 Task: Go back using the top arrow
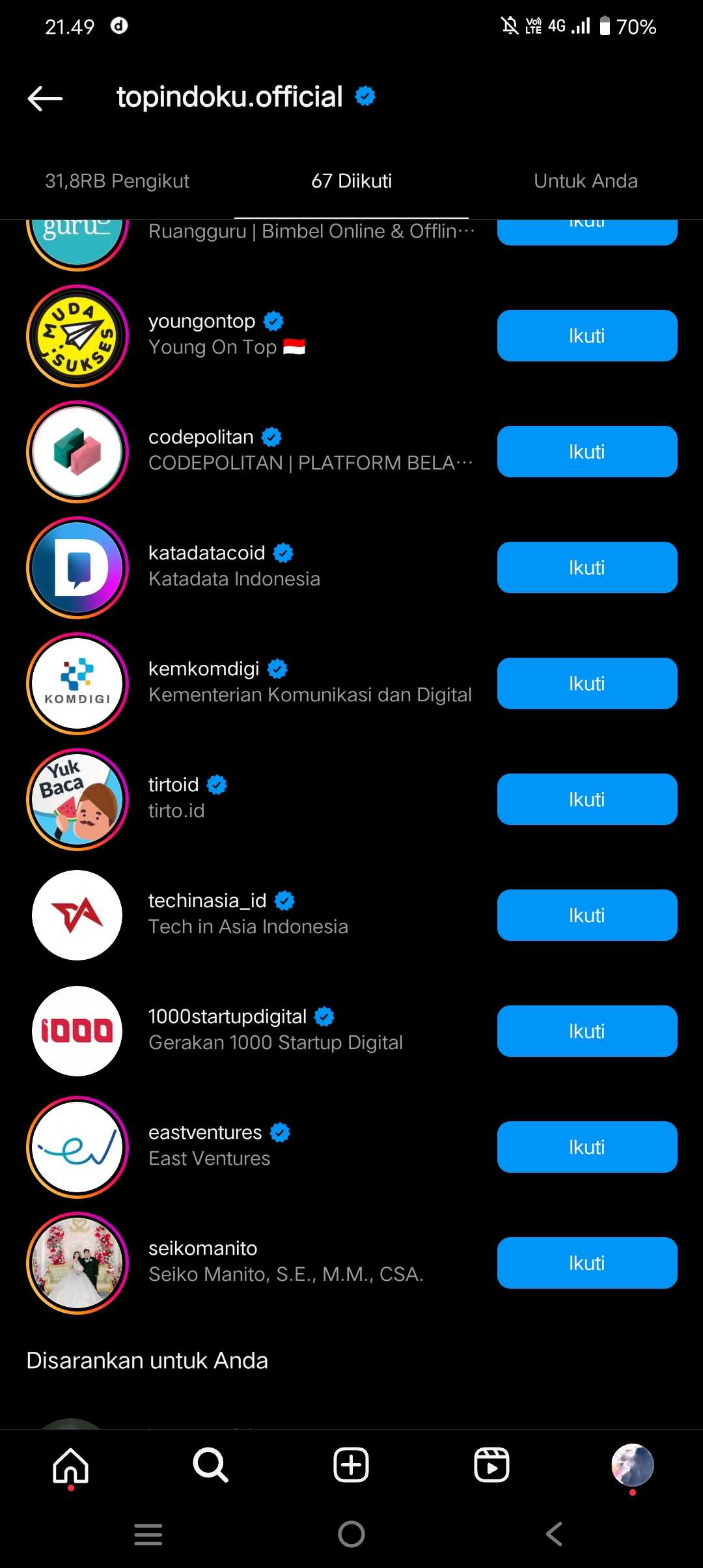click(46, 98)
